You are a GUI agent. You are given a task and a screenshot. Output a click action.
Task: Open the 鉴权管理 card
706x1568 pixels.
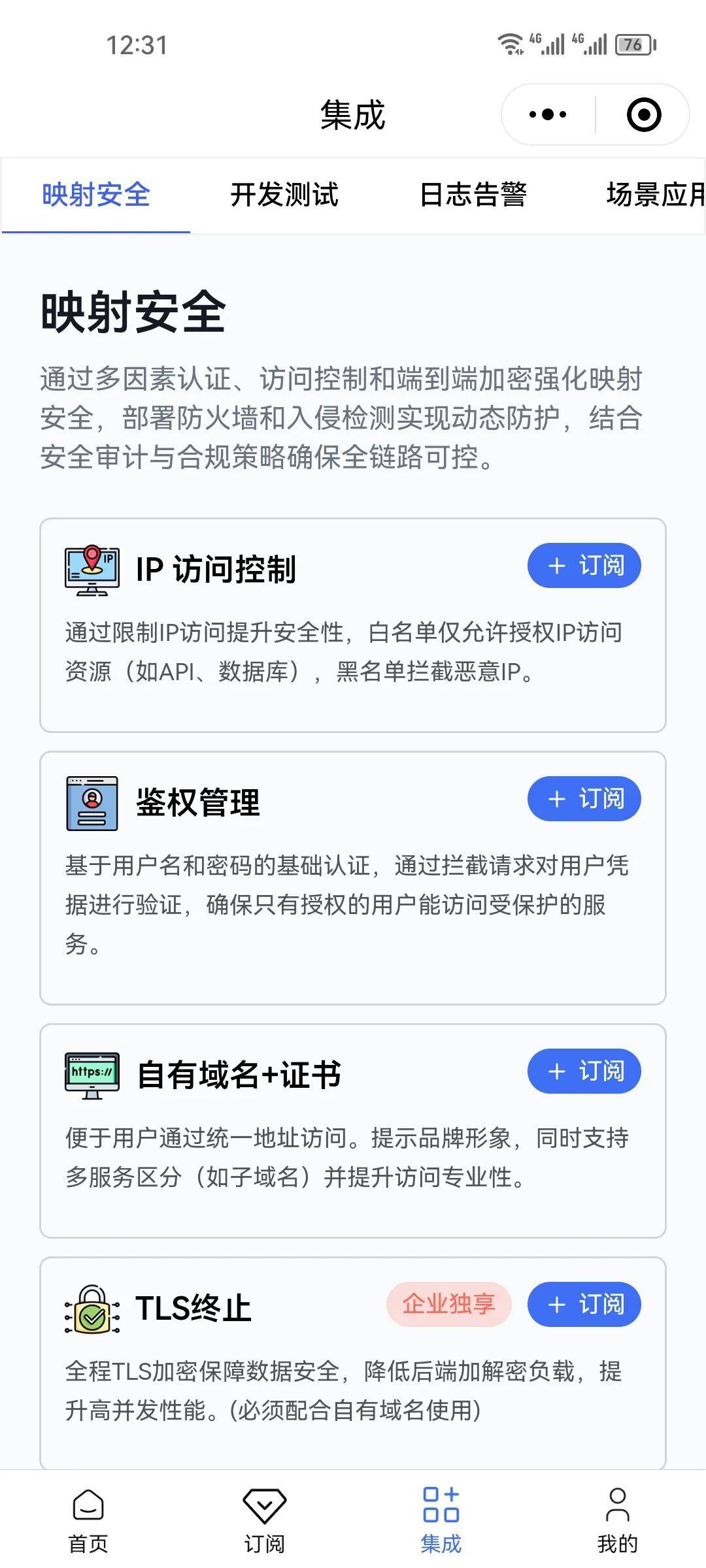point(353,878)
